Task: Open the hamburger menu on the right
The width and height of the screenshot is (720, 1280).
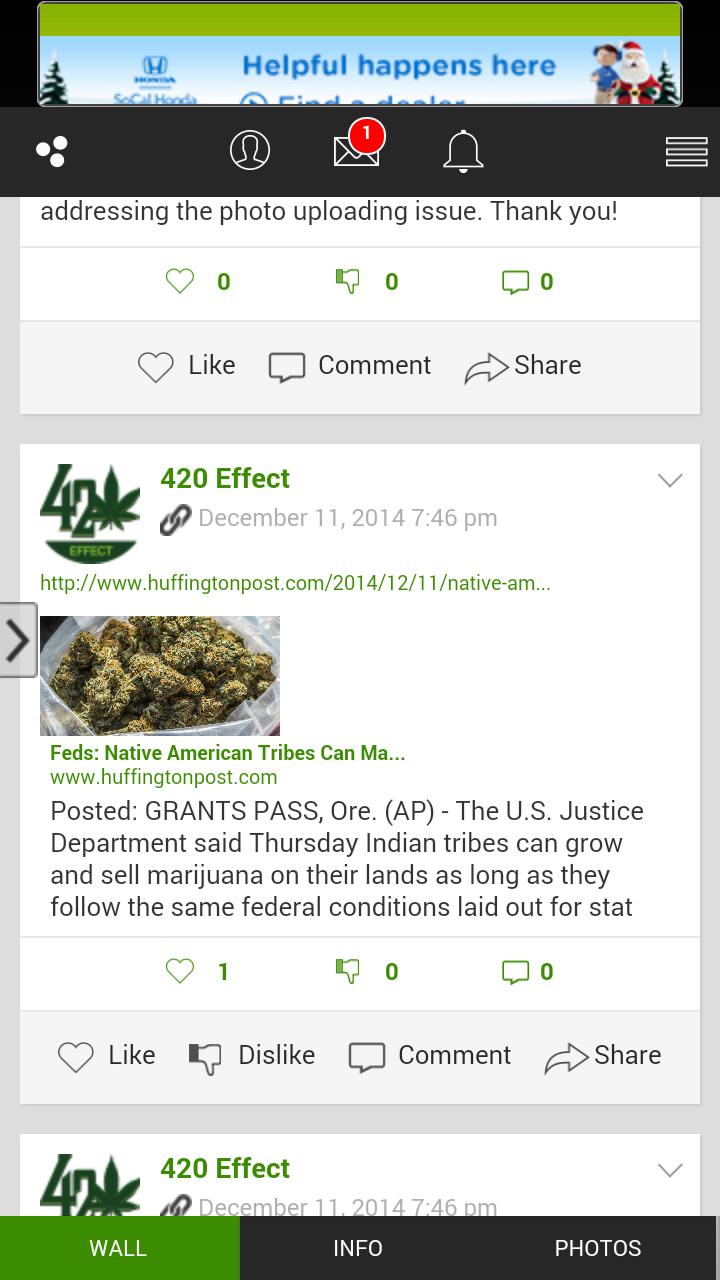Action: pos(687,151)
